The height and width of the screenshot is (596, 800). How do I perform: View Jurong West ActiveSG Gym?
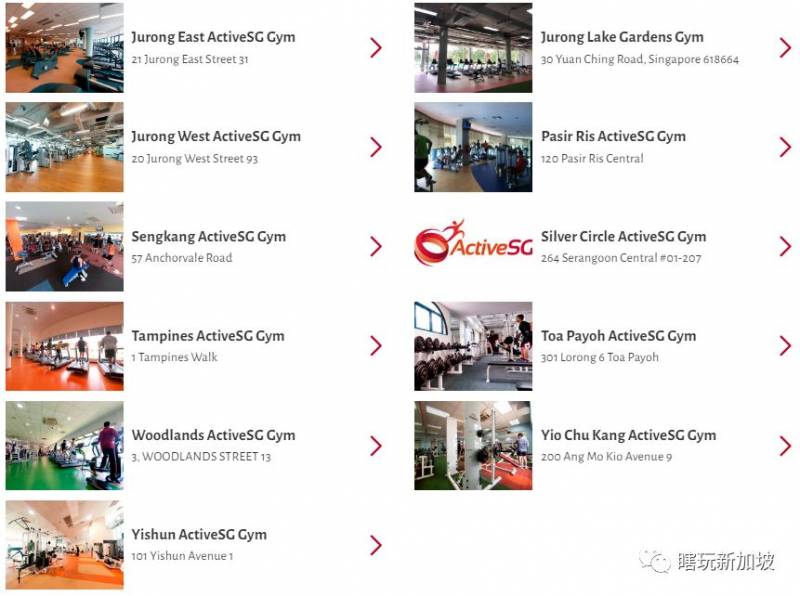[x=215, y=137]
